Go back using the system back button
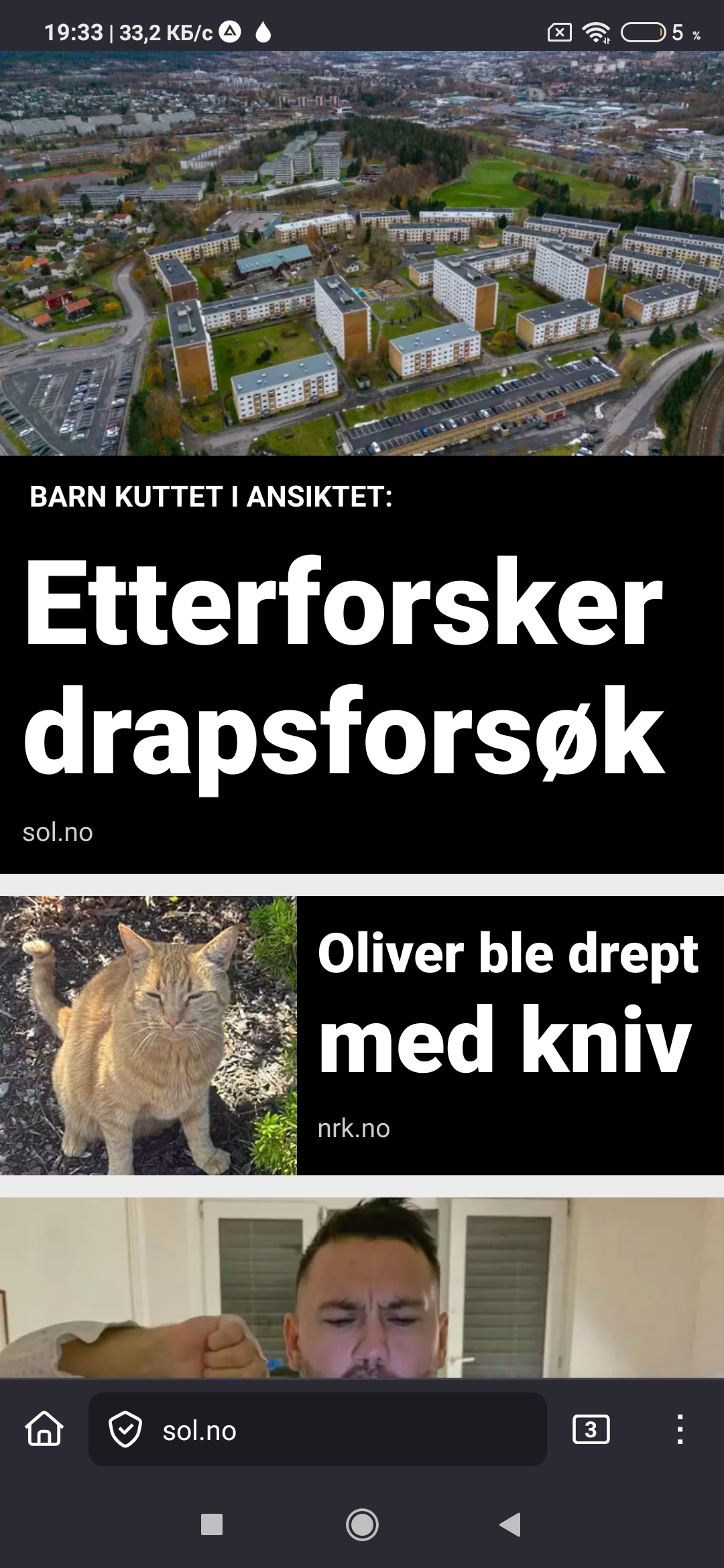 click(x=511, y=1524)
